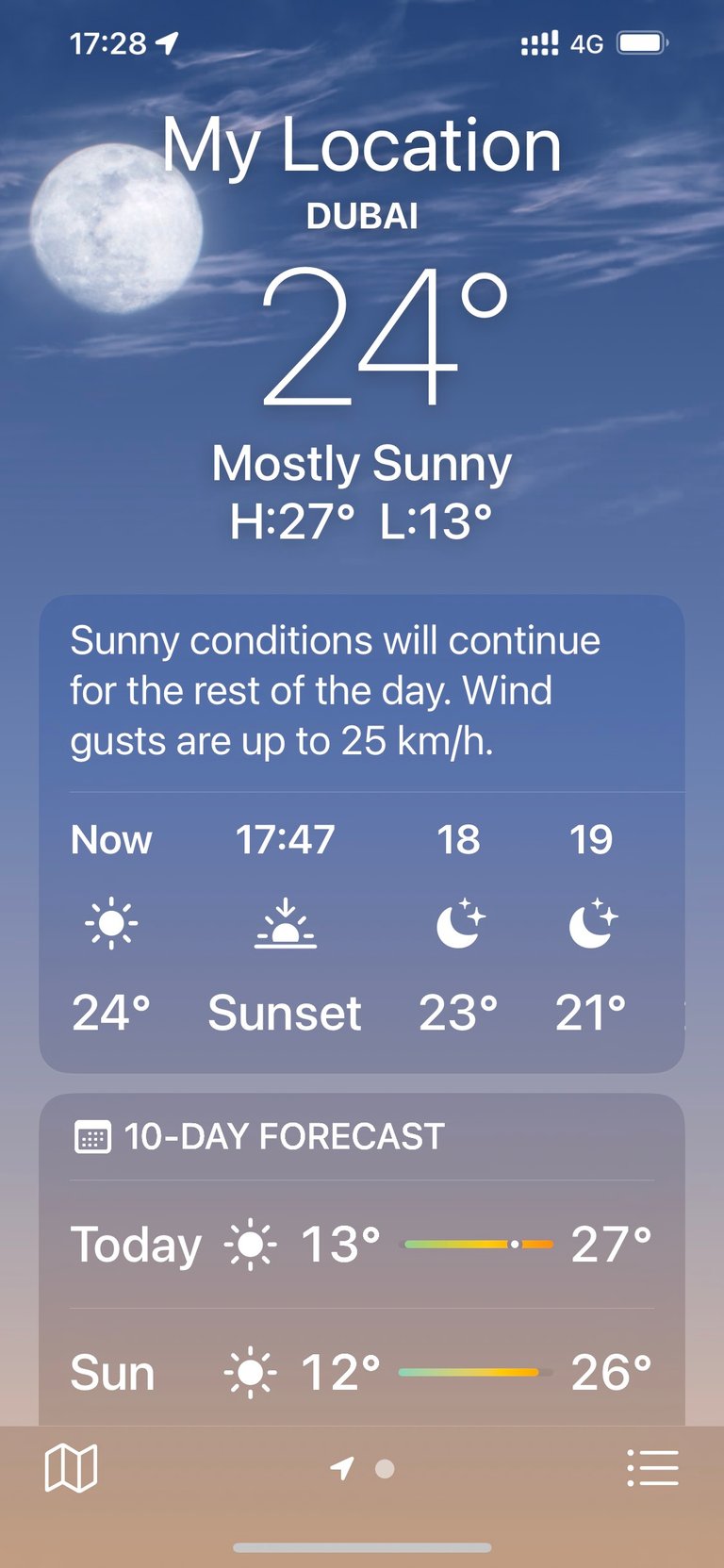This screenshot has height=1568, width=724.
Task: Jump to the second location page dot
Action: (385, 1468)
